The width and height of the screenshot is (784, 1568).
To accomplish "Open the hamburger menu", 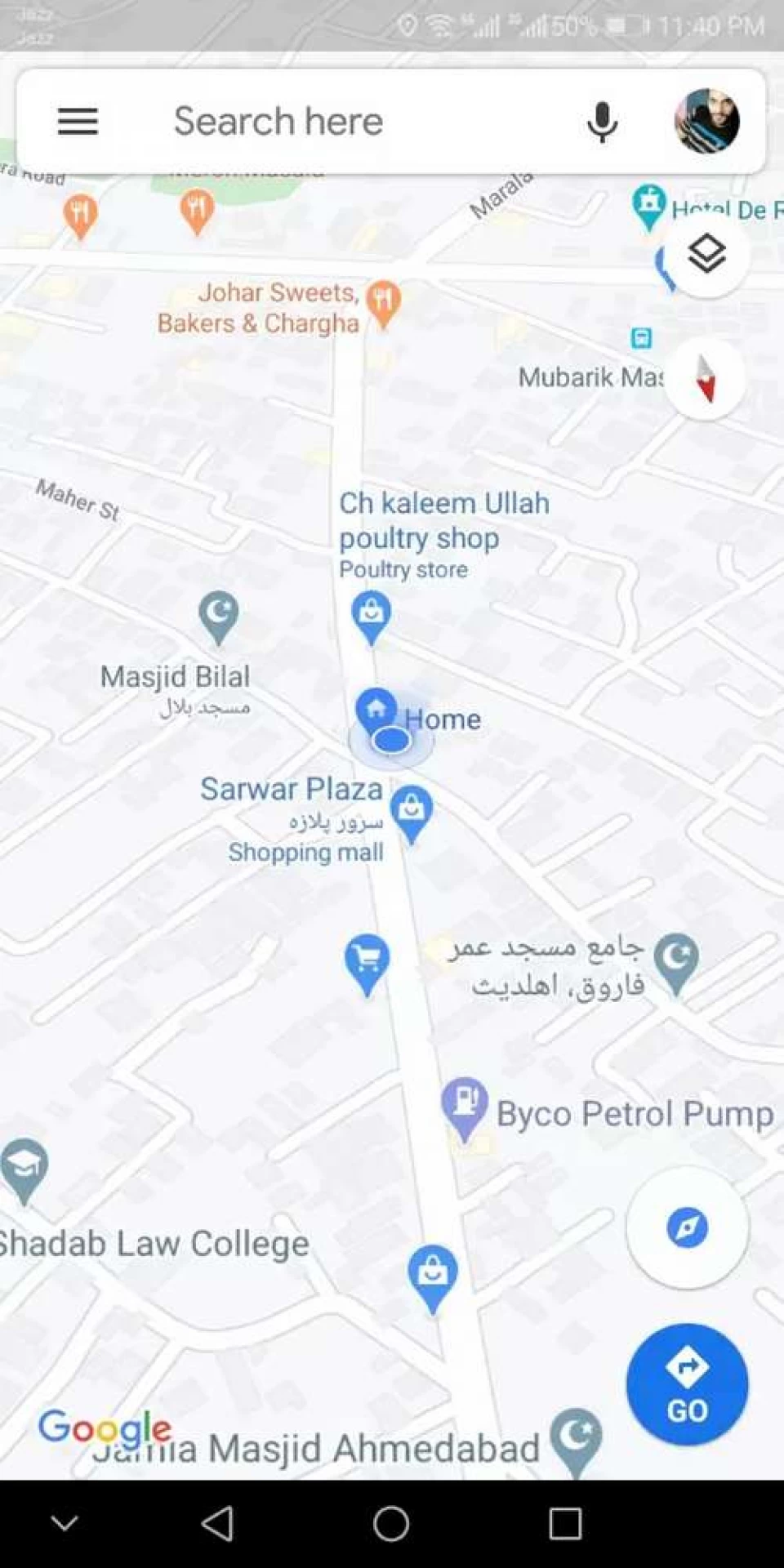I will coord(78,122).
